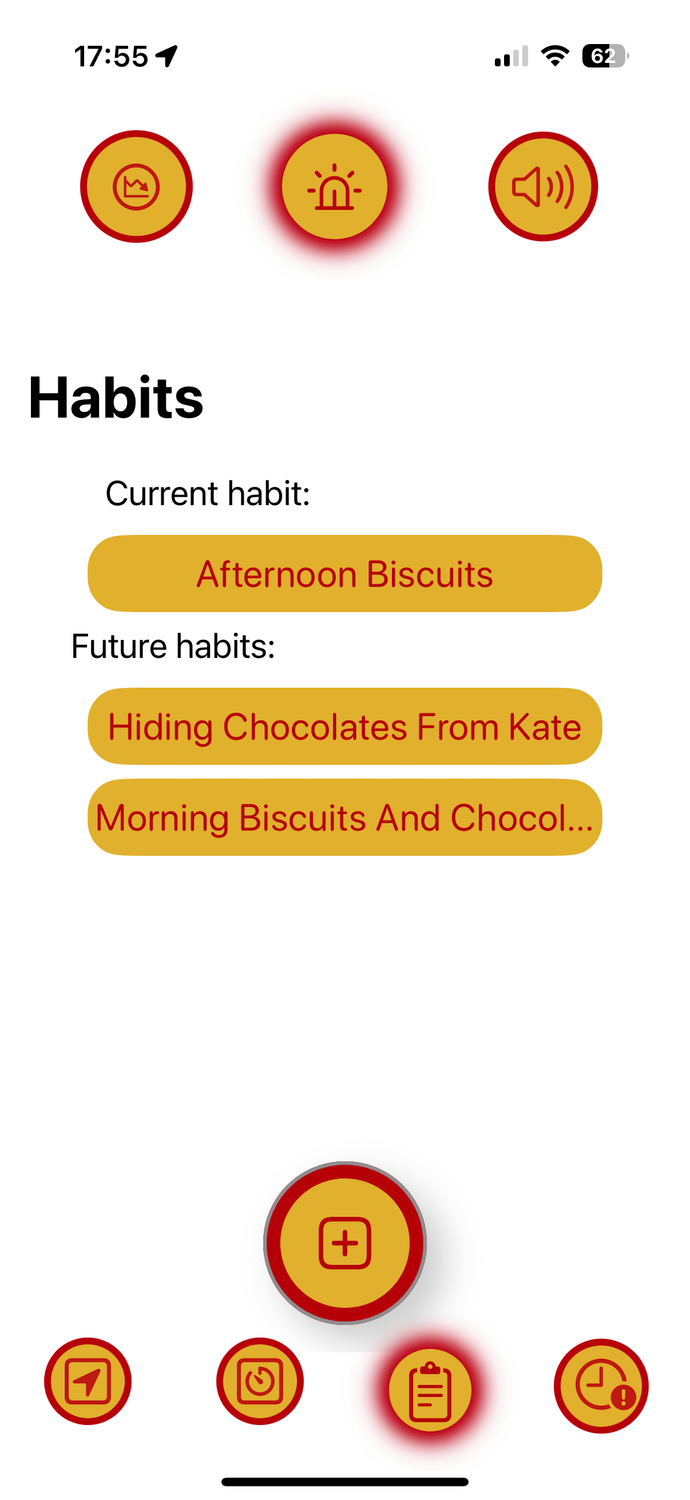Open the Afternoon Biscuits habit
Viewport: 690px width, 1500px height.
(x=345, y=574)
